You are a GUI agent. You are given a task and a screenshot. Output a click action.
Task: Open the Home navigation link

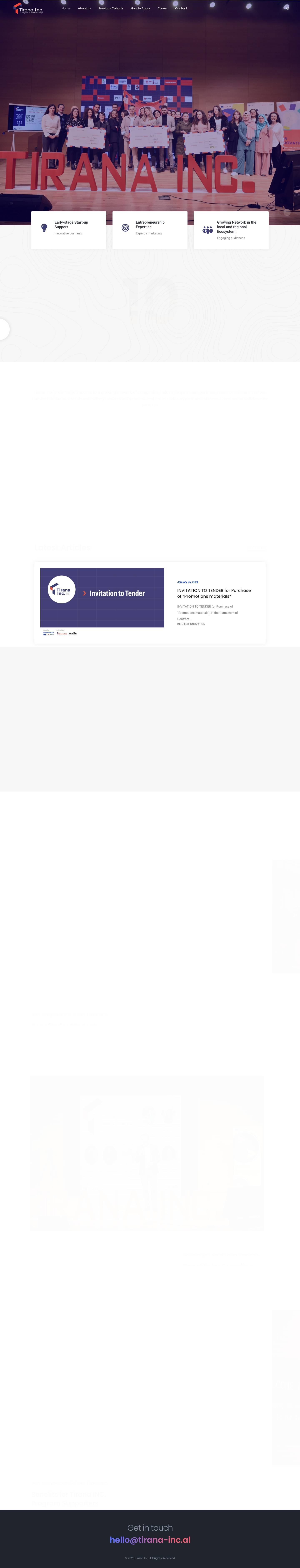click(66, 9)
